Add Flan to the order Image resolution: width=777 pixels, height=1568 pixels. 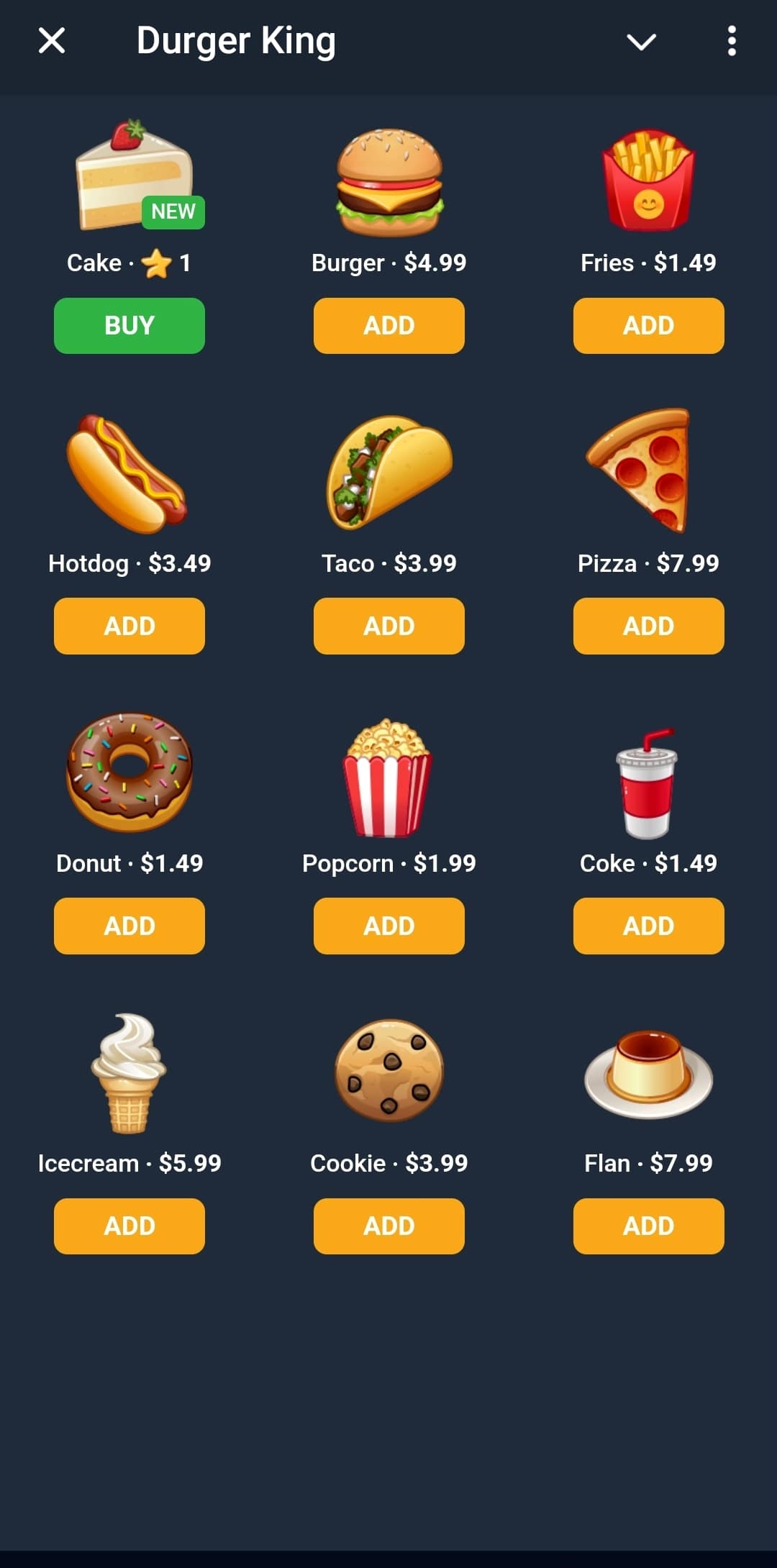click(649, 1226)
